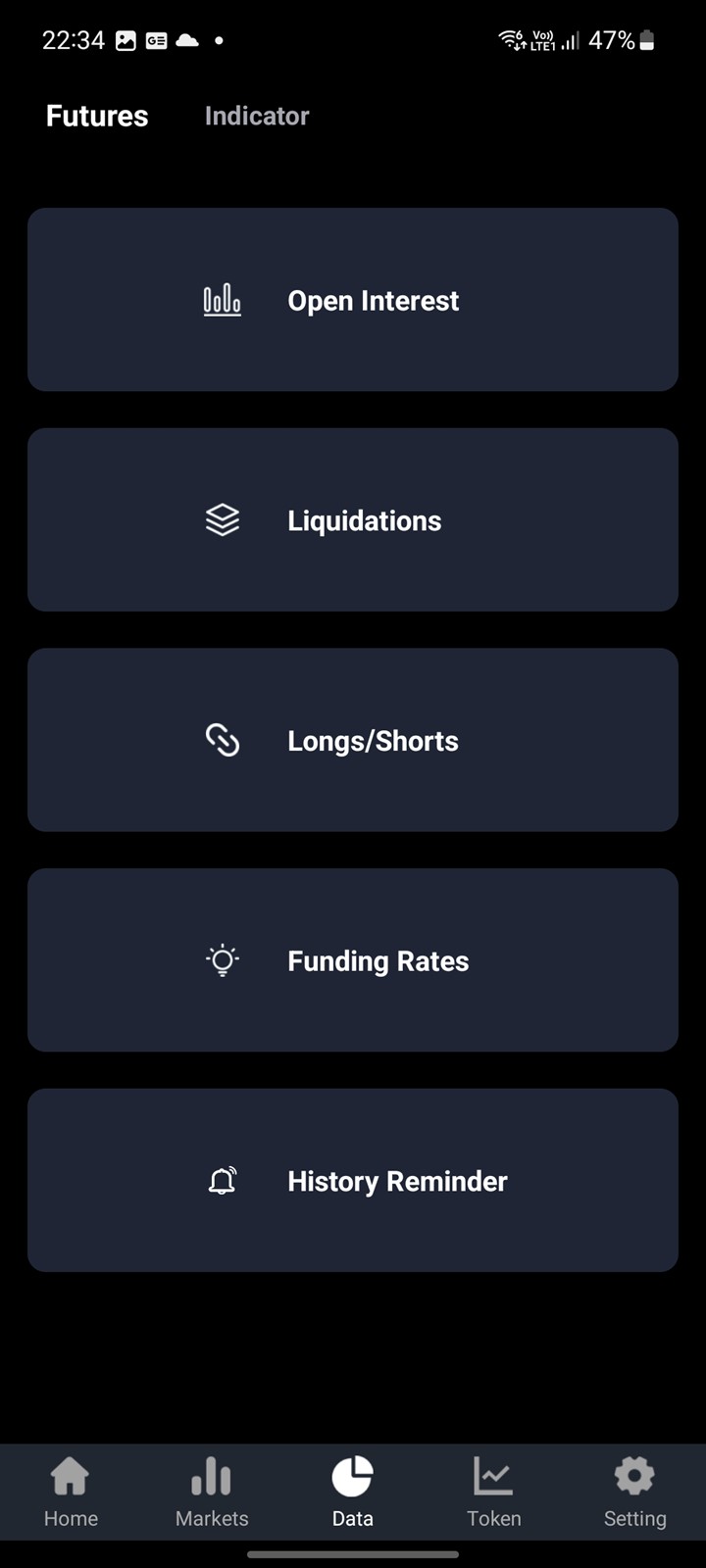
Task: Open the Open Interest card
Action: [353, 300]
